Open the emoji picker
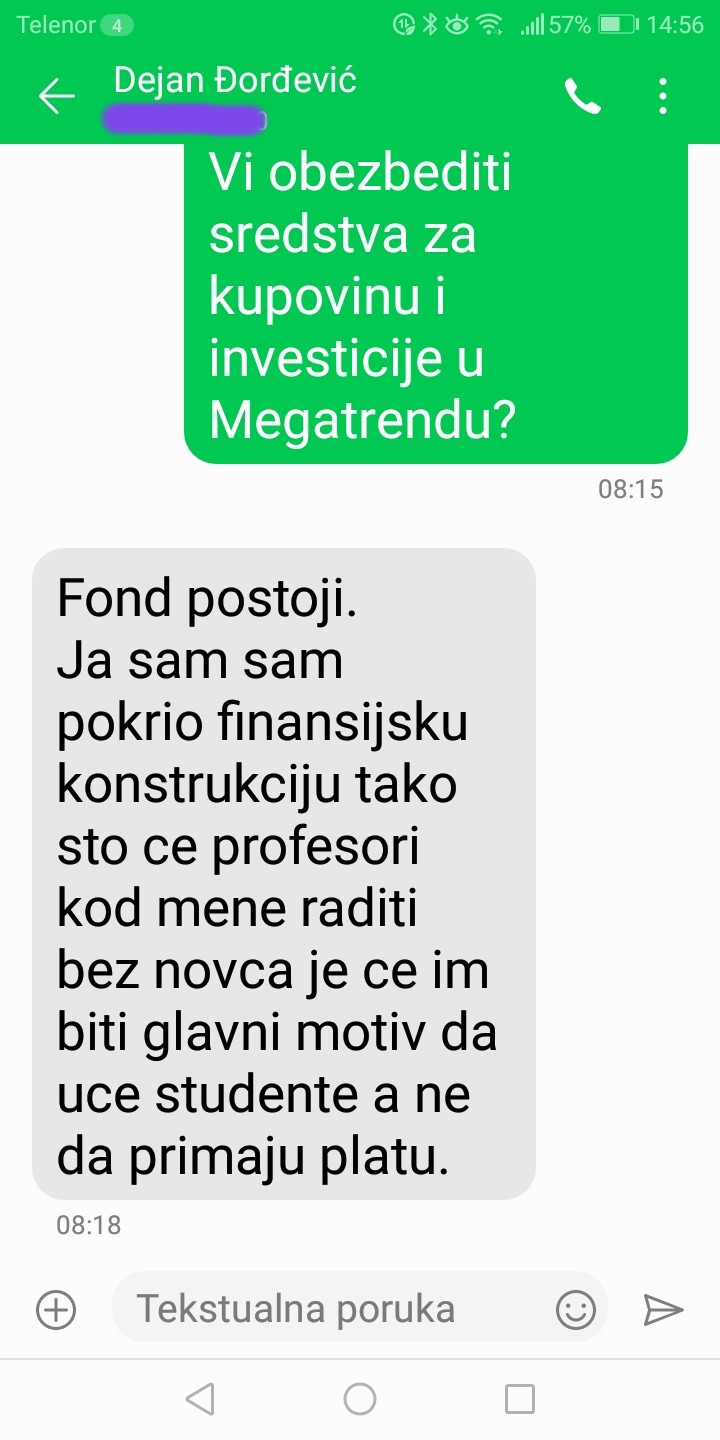Image resolution: width=720 pixels, height=1440 pixels. [575, 1309]
